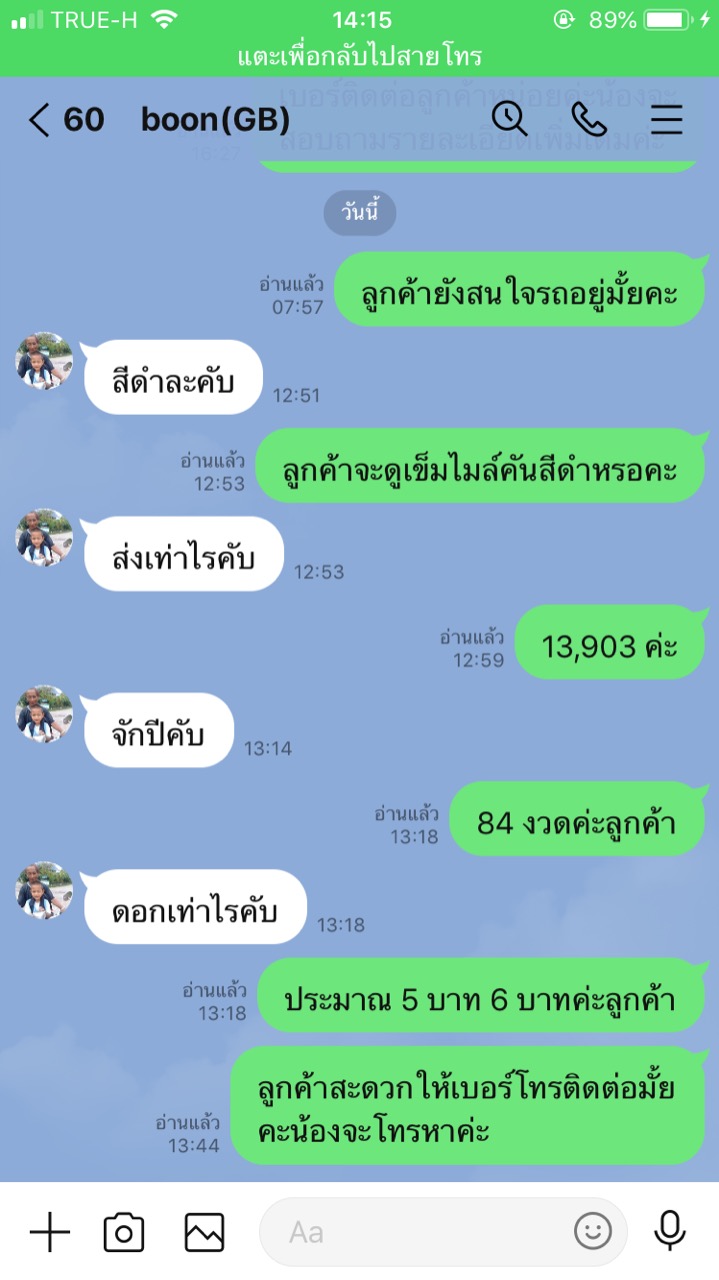Open the plus attachment menu
Image resolution: width=719 pixels, height=1280 pixels.
[x=49, y=1232]
